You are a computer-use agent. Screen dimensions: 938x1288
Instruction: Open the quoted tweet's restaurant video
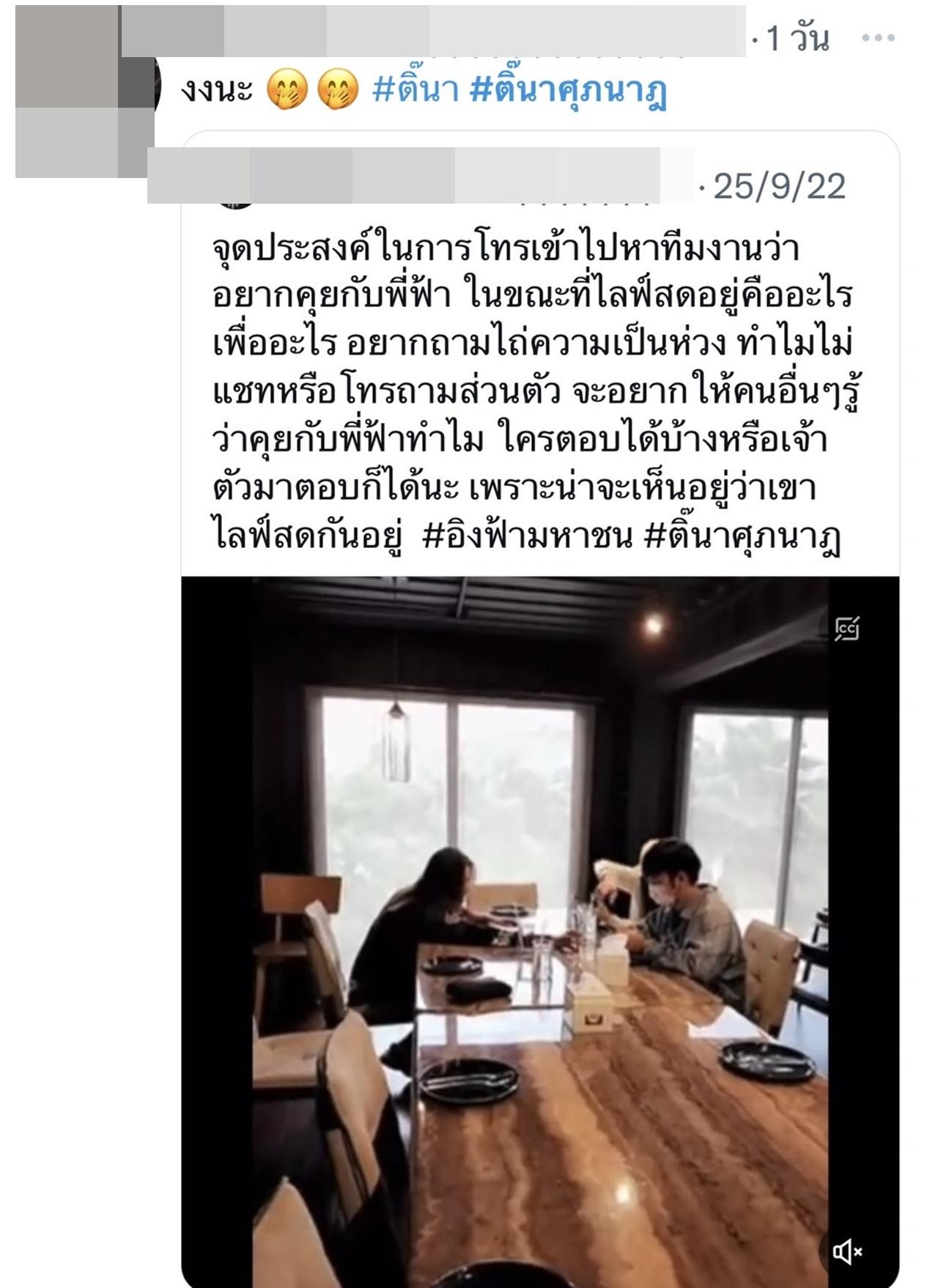pyautogui.click(x=540, y=930)
